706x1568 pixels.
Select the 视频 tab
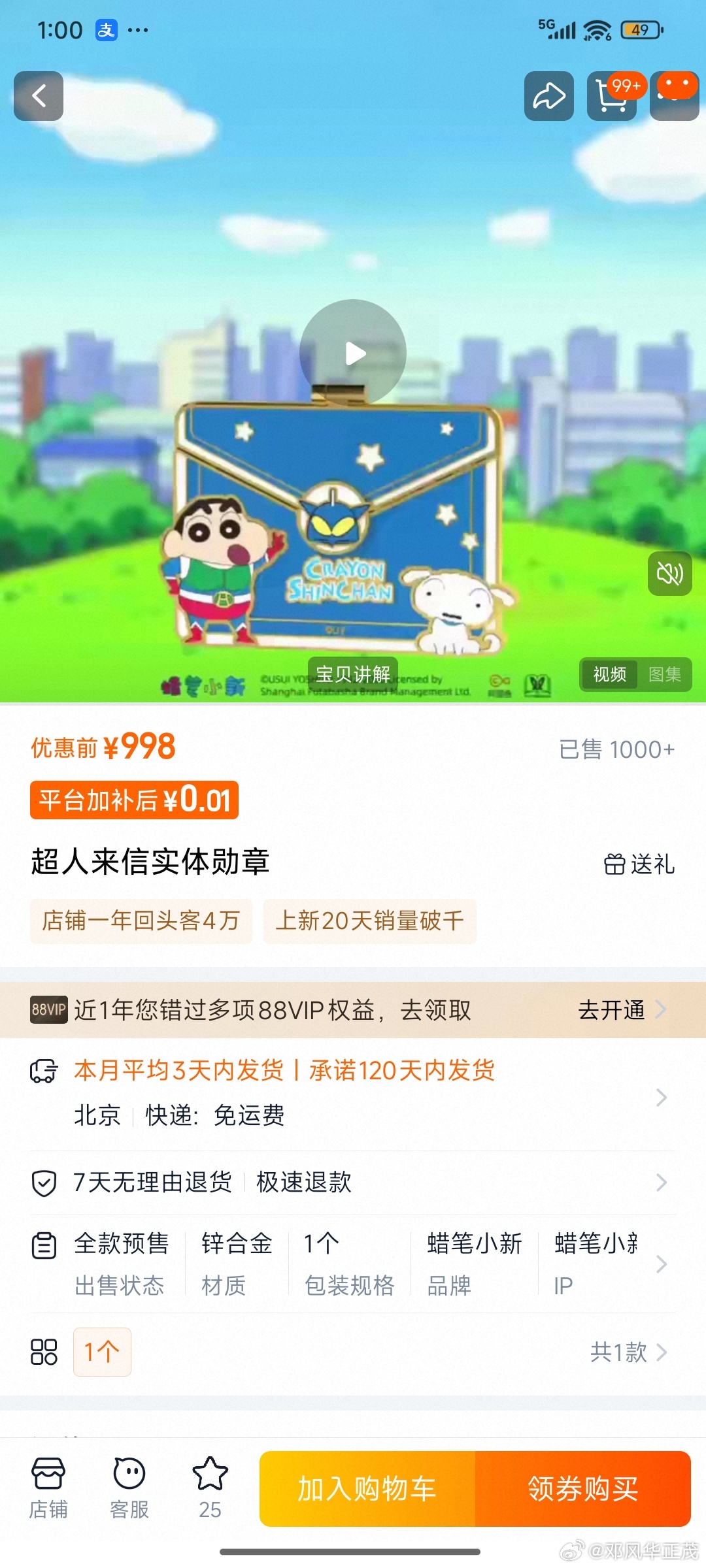(609, 674)
